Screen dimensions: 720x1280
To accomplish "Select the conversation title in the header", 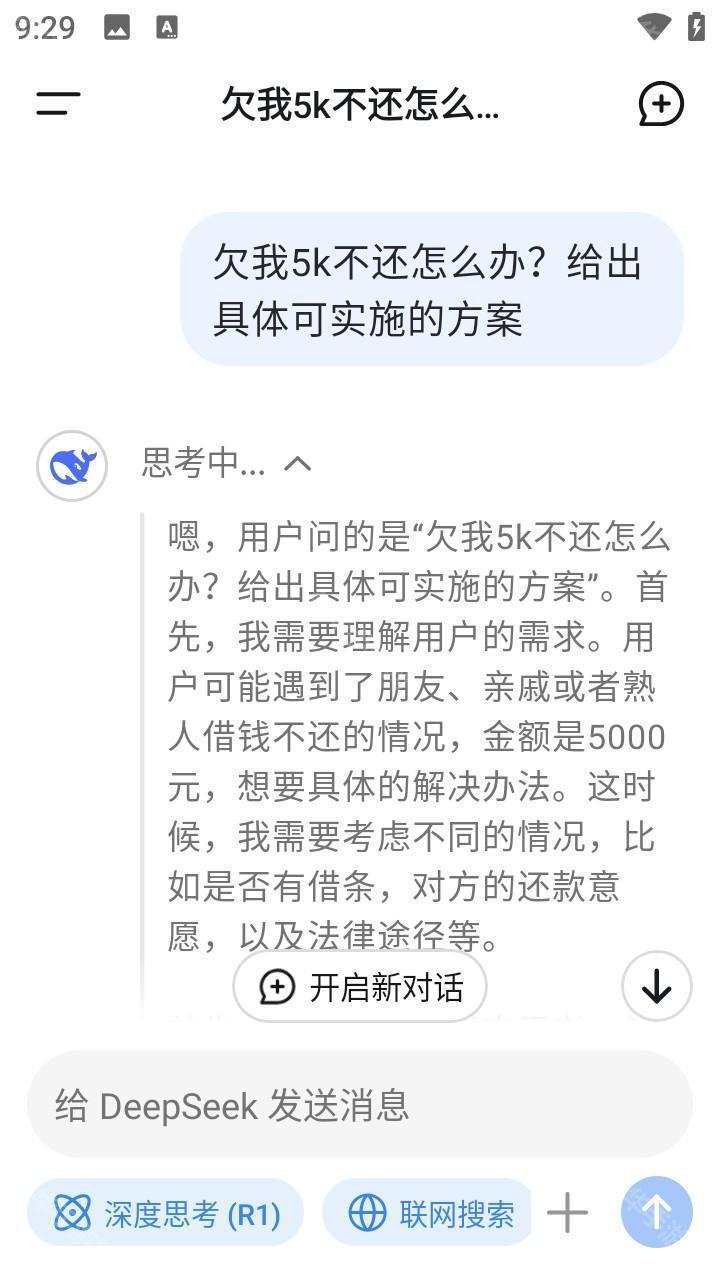I will [360, 104].
